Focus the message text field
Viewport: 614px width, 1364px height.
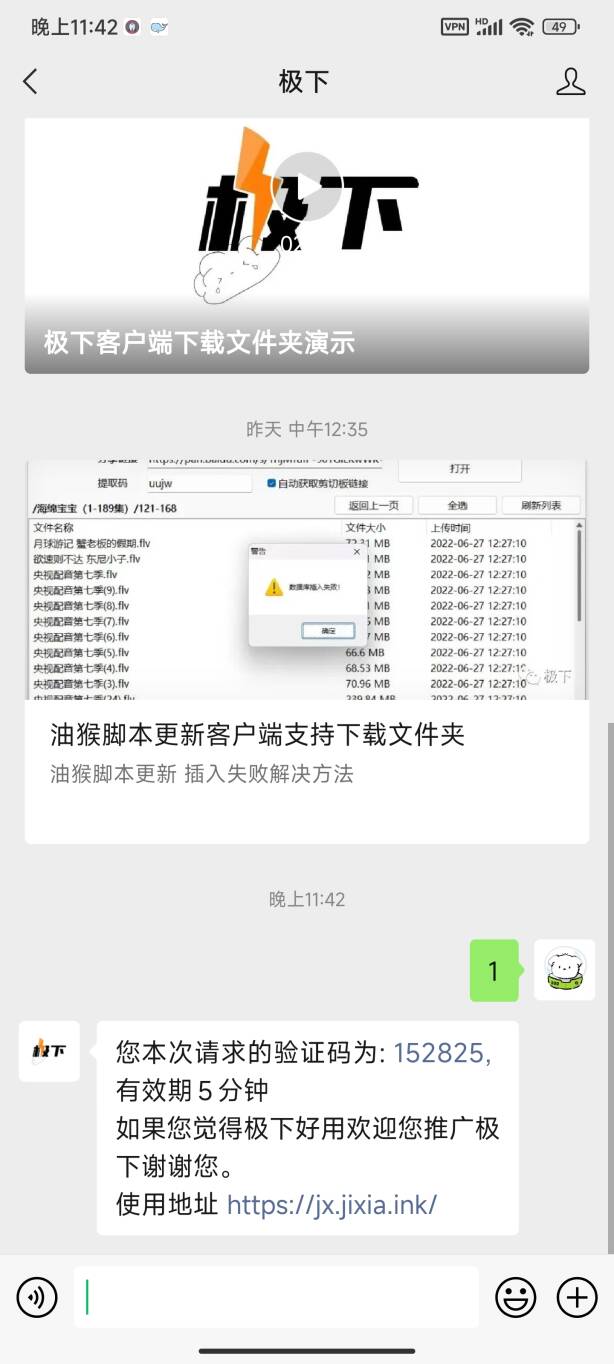(276, 1298)
